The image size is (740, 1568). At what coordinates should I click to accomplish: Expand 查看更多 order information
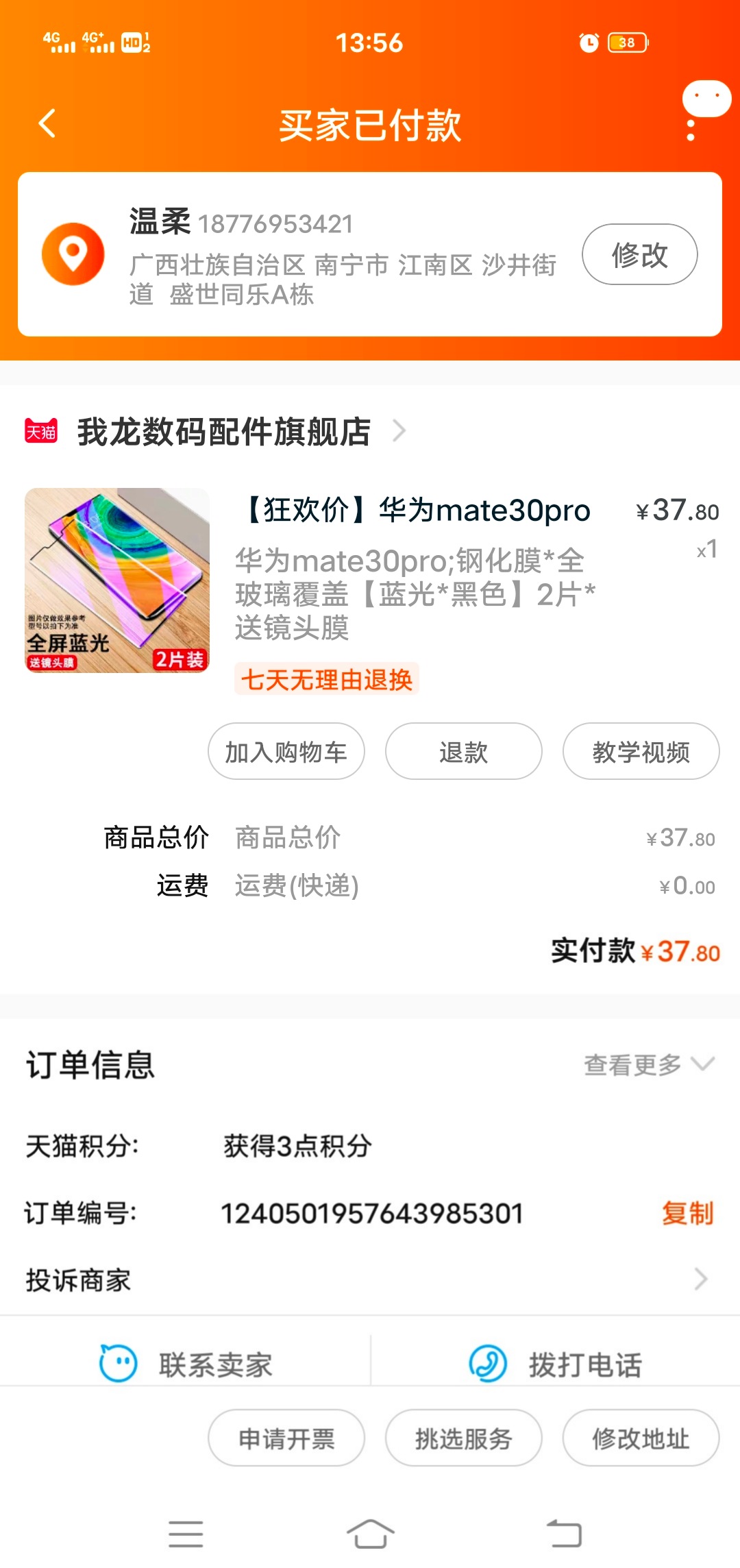click(x=647, y=1064)
